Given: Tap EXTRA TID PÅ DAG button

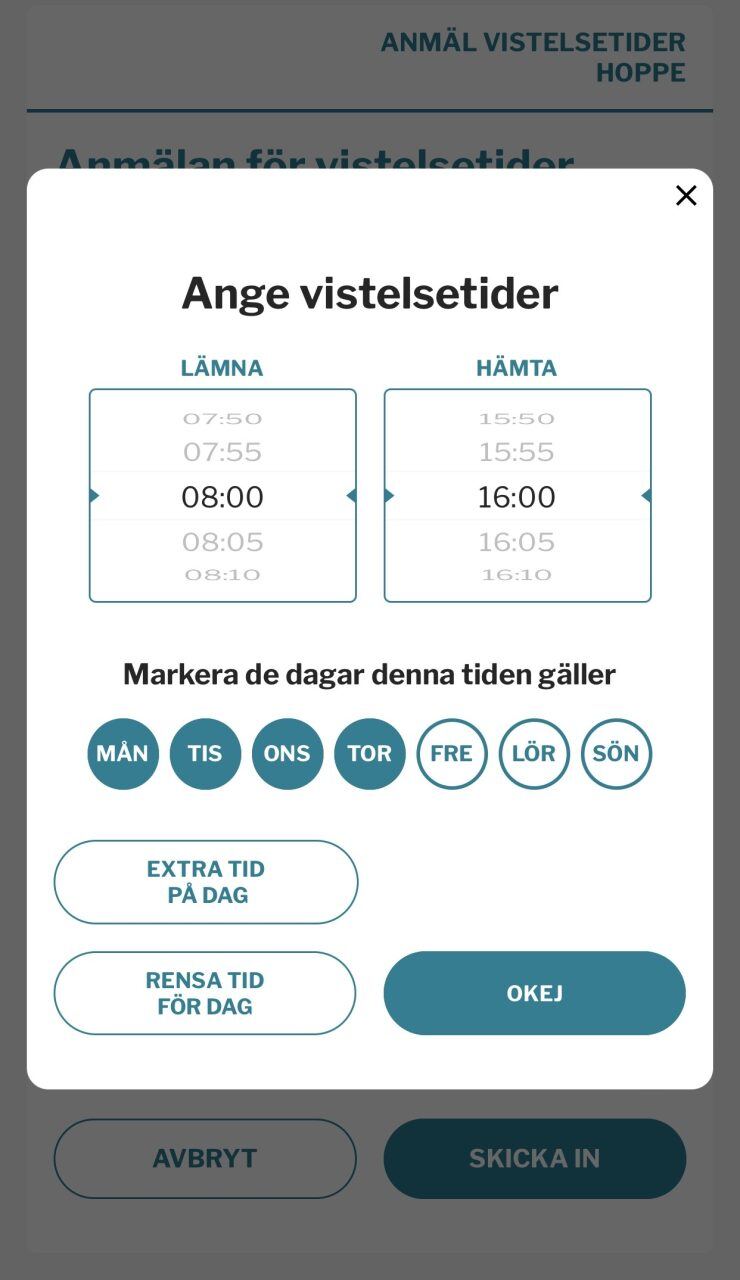Looking at the screenshot, I should click(x=206, y=882).
